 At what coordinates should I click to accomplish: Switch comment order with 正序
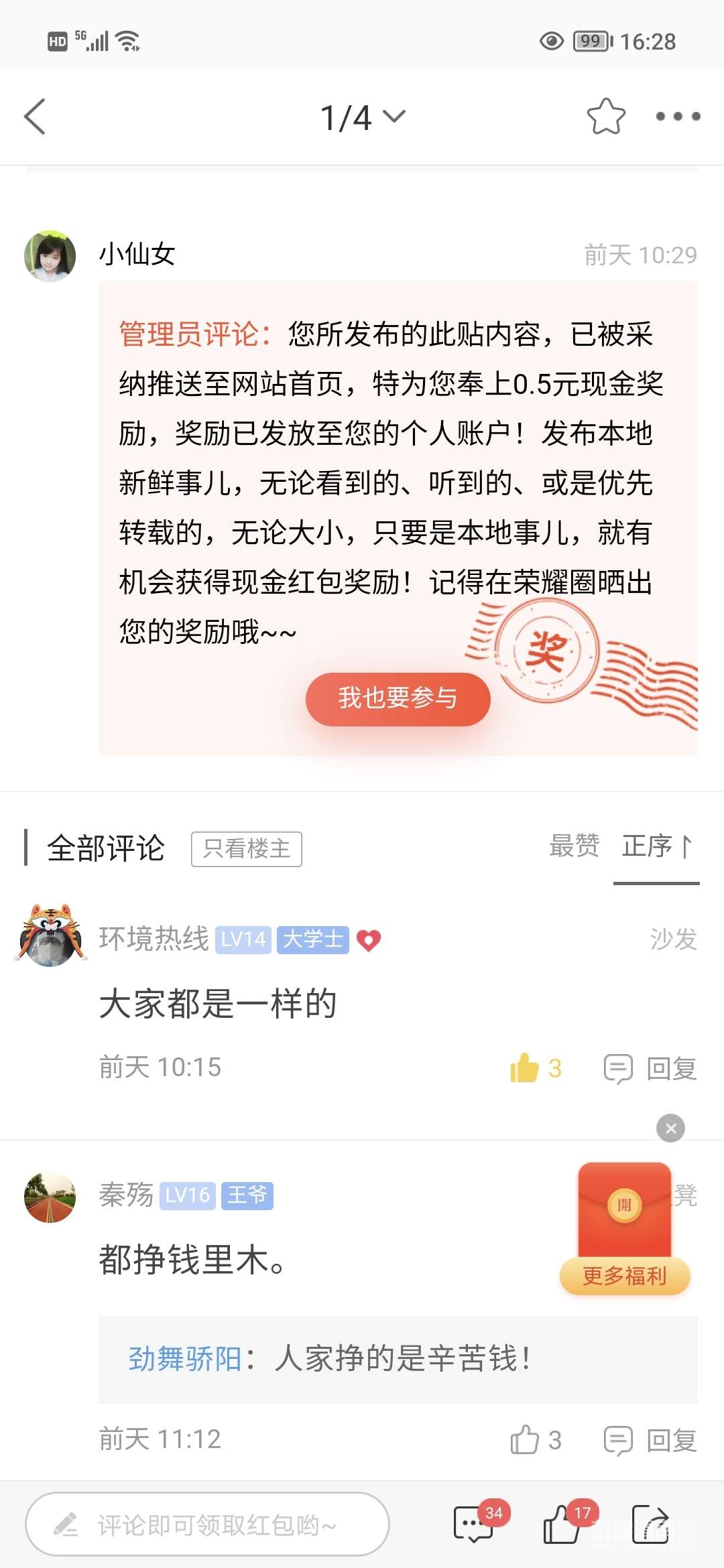click(656, 846)
